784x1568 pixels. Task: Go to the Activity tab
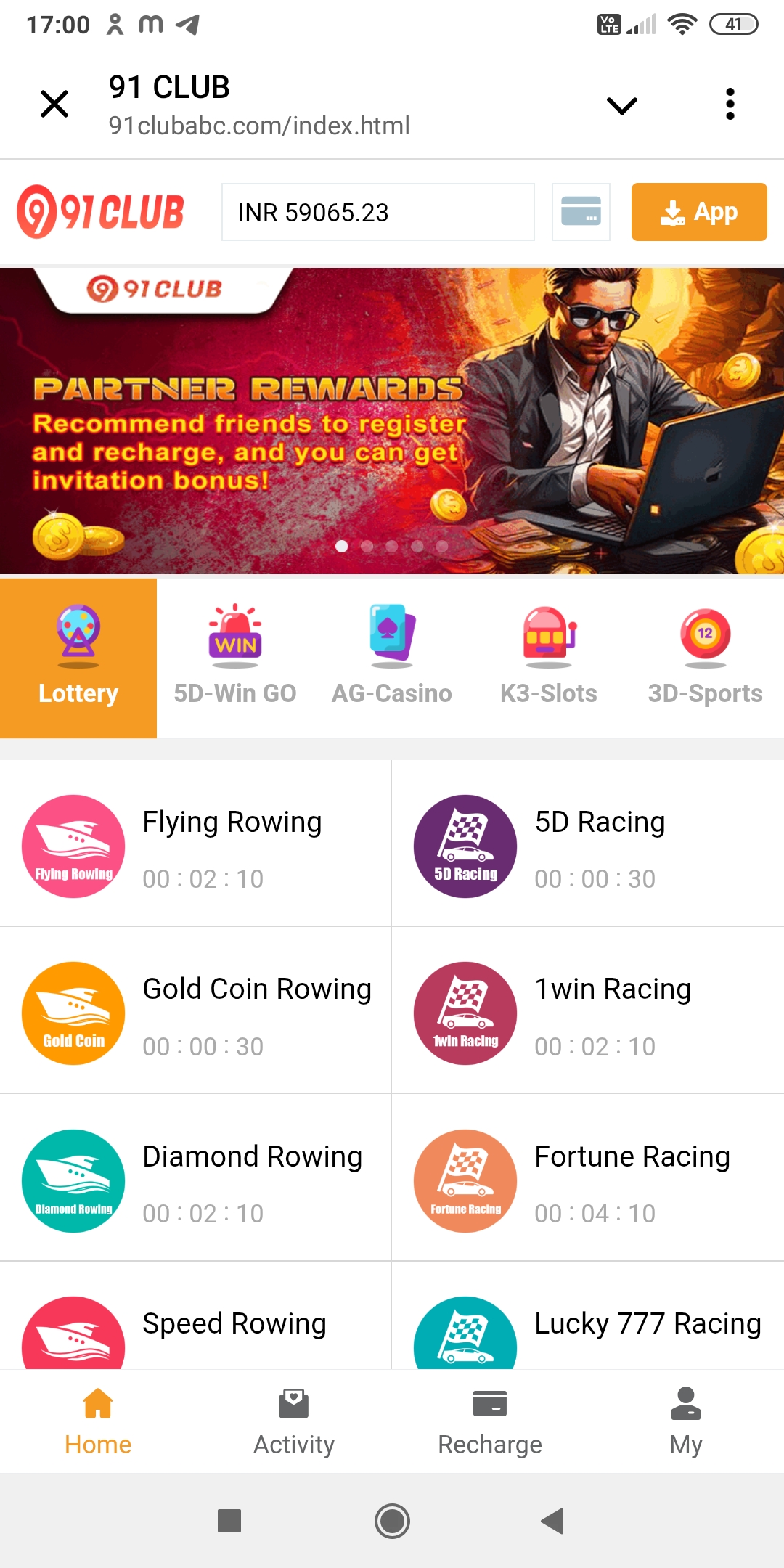coord(294,1421)
